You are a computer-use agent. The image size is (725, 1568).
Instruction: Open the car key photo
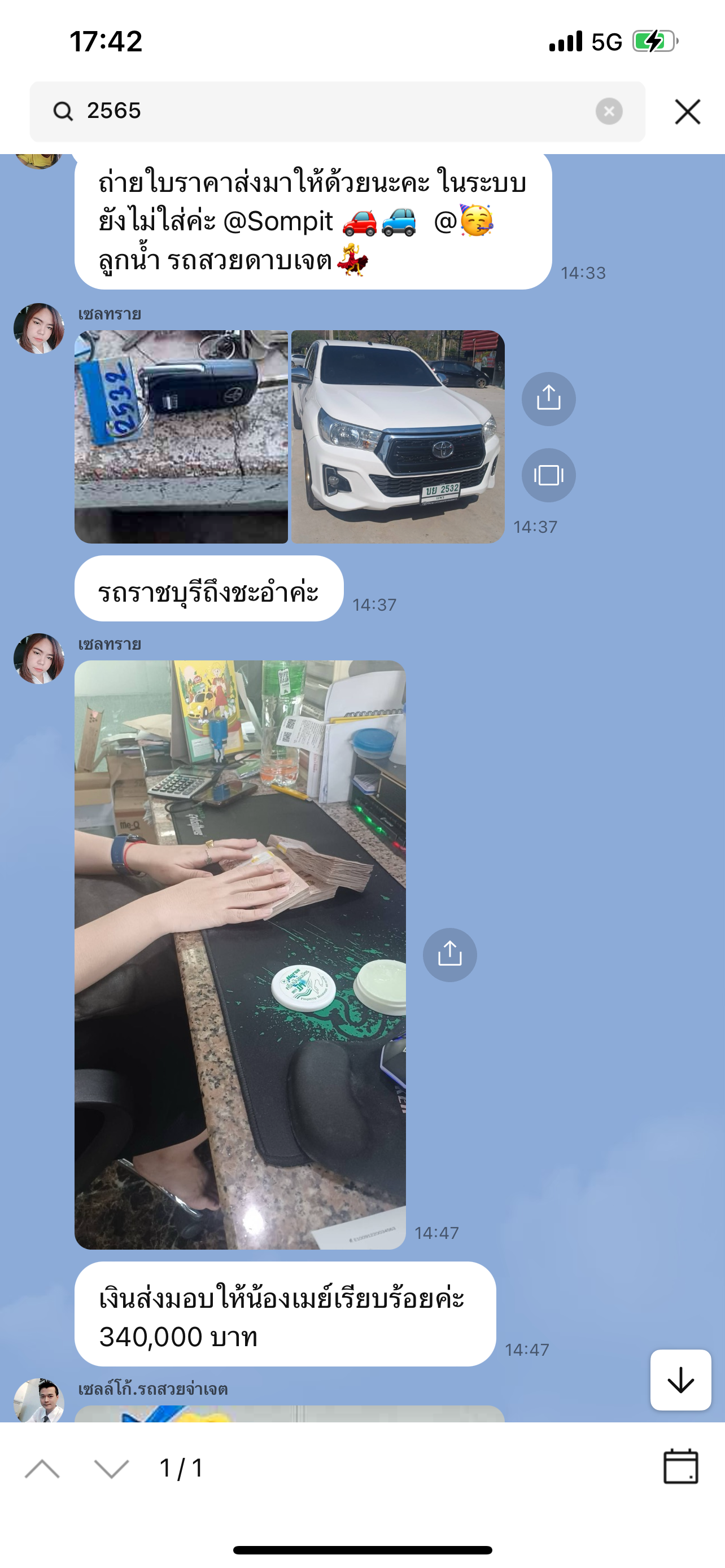tap(181, 437)
